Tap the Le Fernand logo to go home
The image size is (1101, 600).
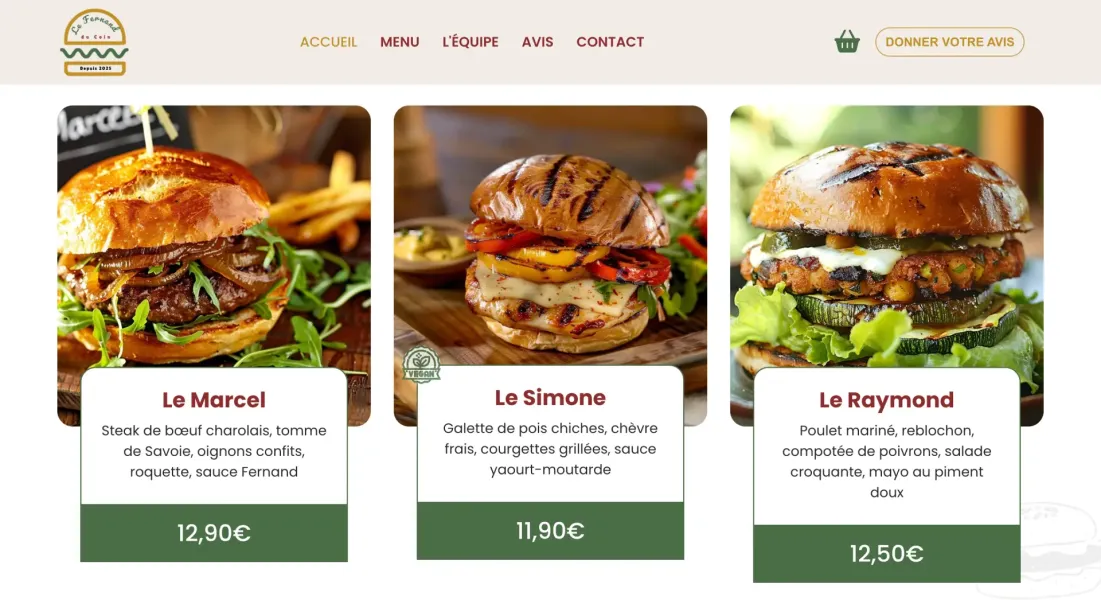[x=94, y=42]
